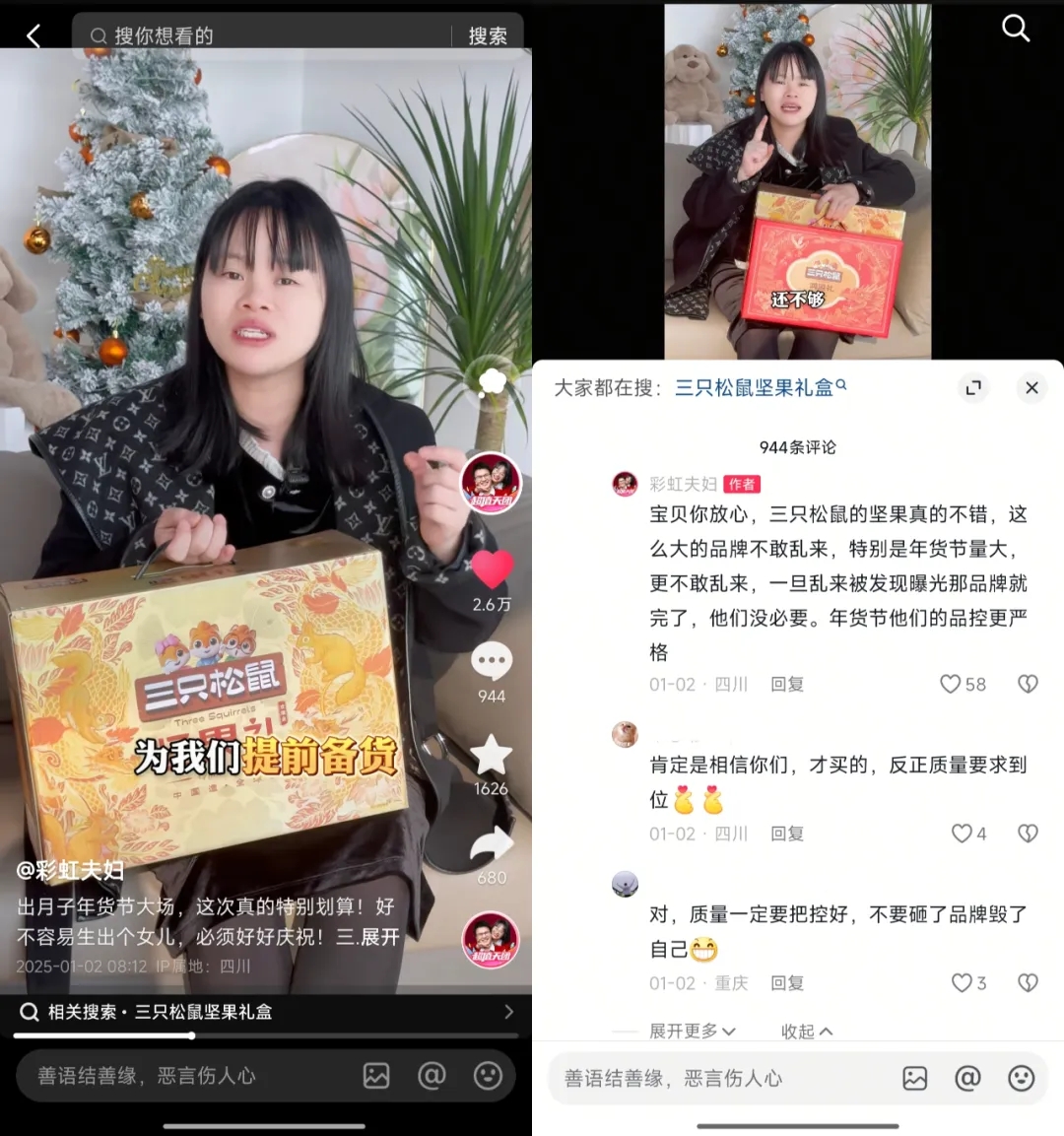Expand the video caption with 展开
Image resolution: width=1064 pixels, height=1136 pixels.
378,937
